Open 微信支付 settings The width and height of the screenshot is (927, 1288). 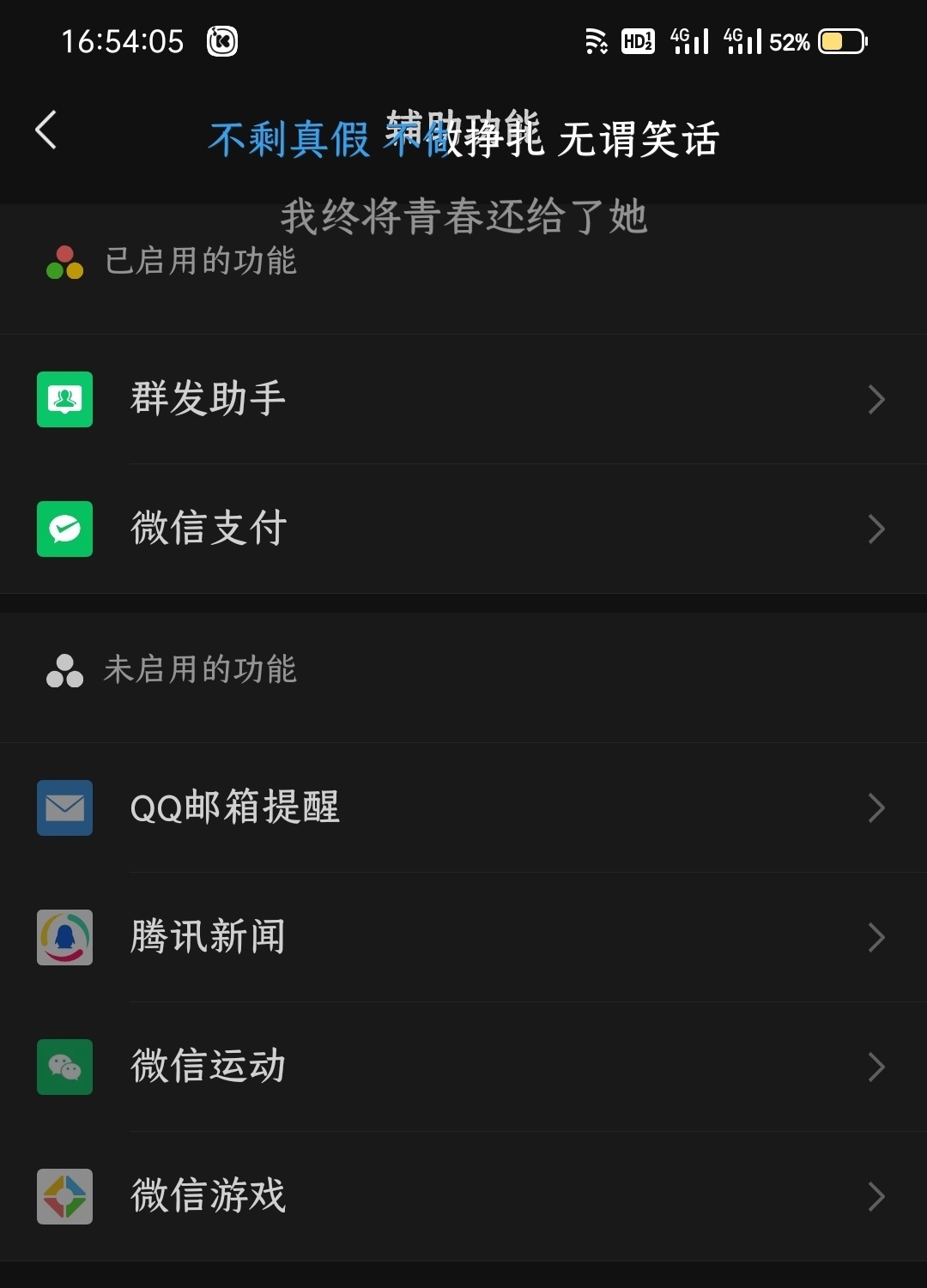click(x=463, y=529)
